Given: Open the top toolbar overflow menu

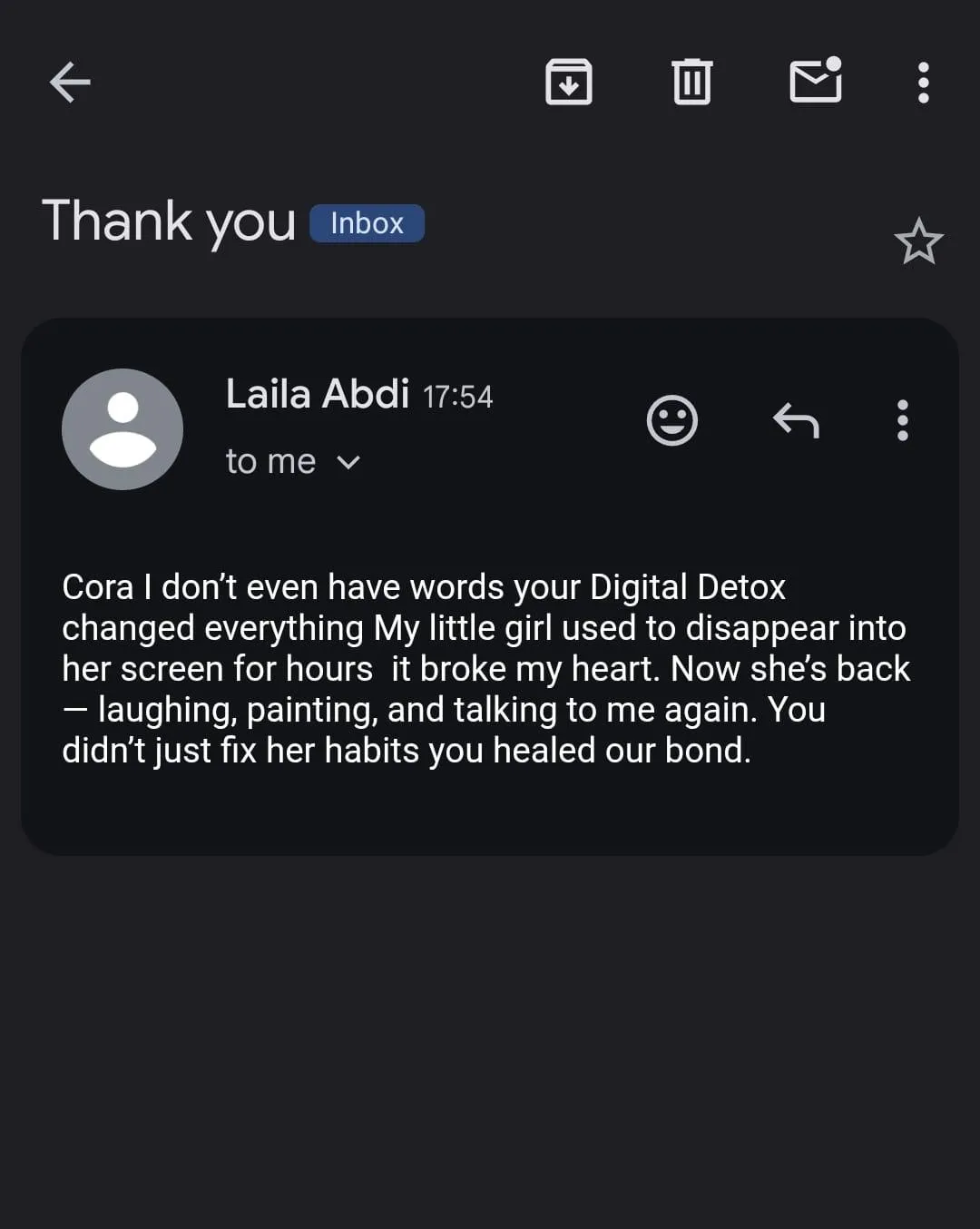Looking at the screenshot, I should click(x=923, y=83).
